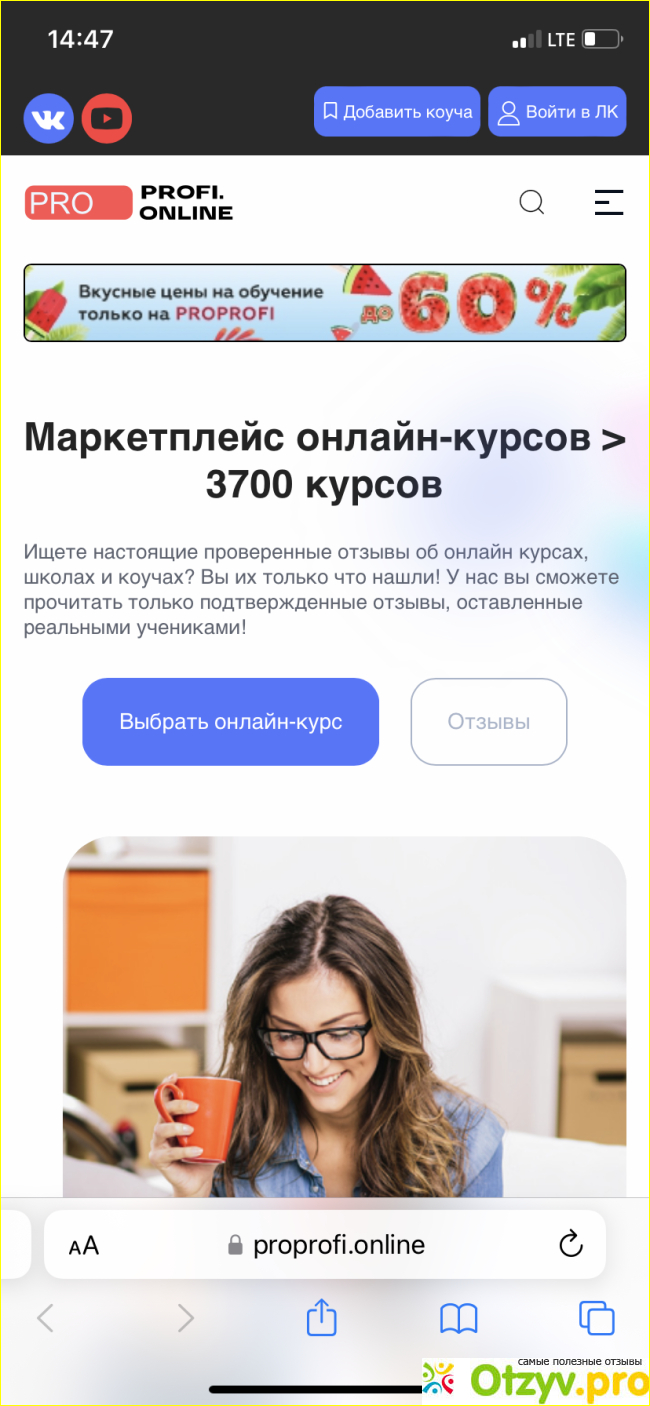This screenshot has width=650, height=1406.
Task: Tap Выбрать онлайн-курс button
Action: point(230,722)
